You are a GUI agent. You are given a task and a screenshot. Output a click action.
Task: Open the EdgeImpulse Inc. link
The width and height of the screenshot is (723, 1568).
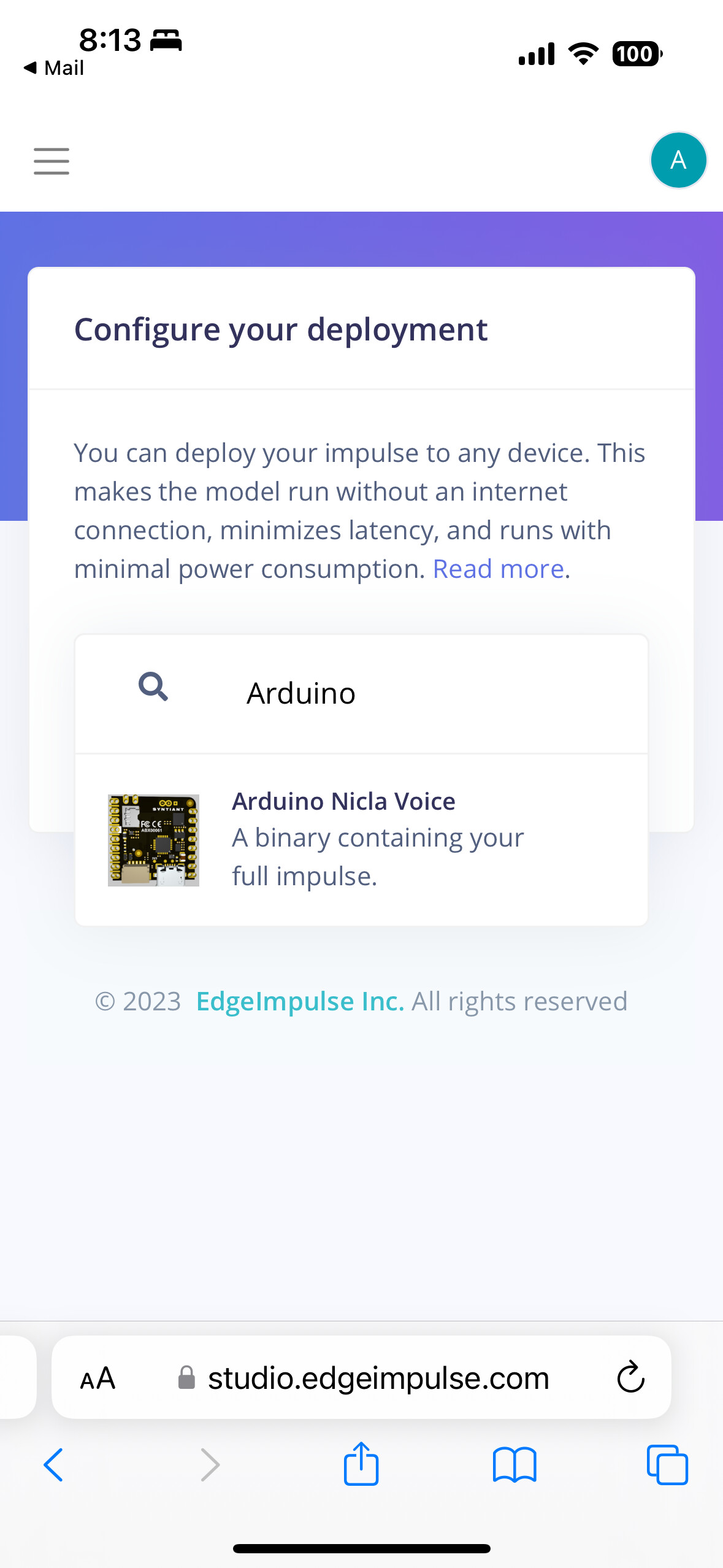[300, 1001]
